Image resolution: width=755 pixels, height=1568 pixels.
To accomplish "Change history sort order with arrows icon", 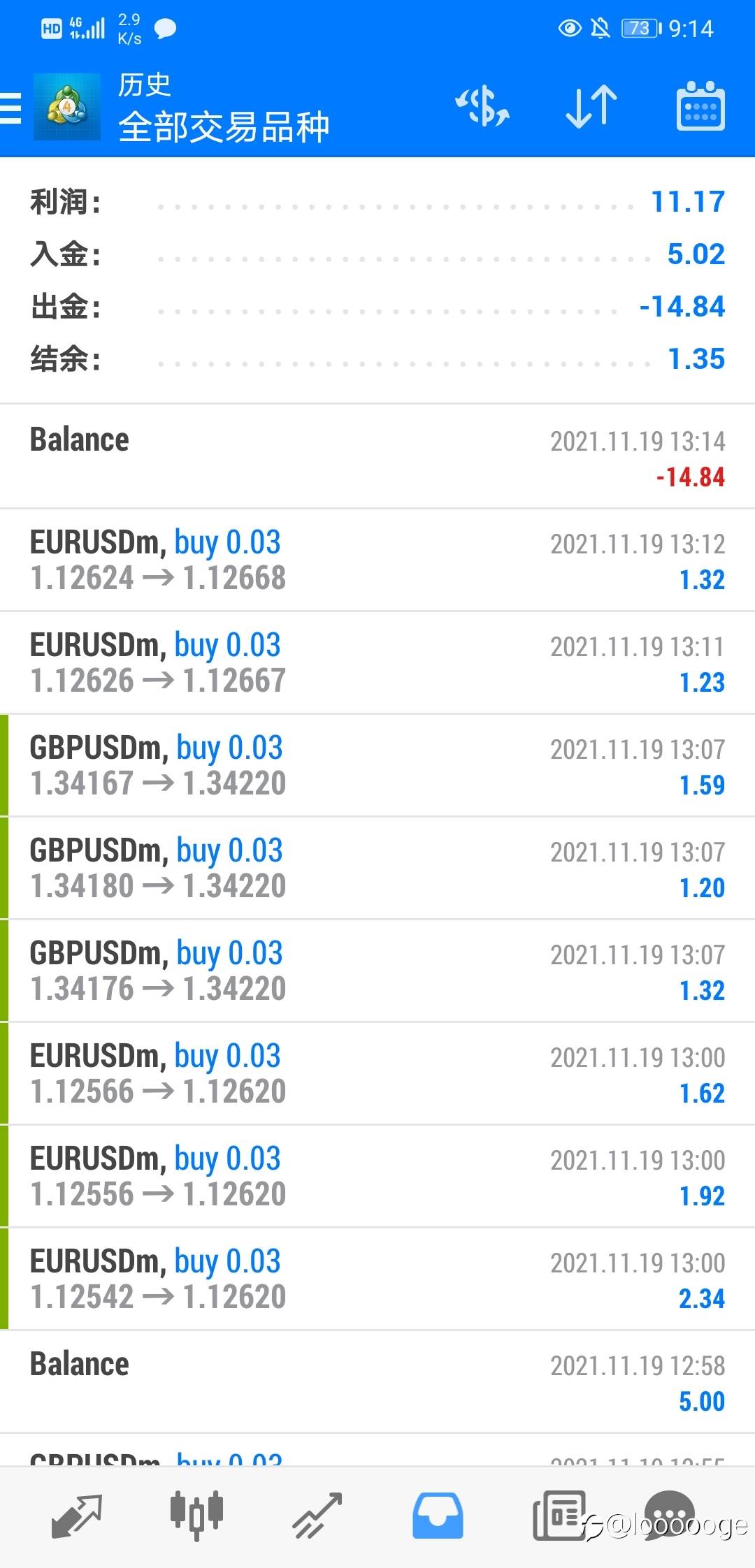I will tap(591, 107).
